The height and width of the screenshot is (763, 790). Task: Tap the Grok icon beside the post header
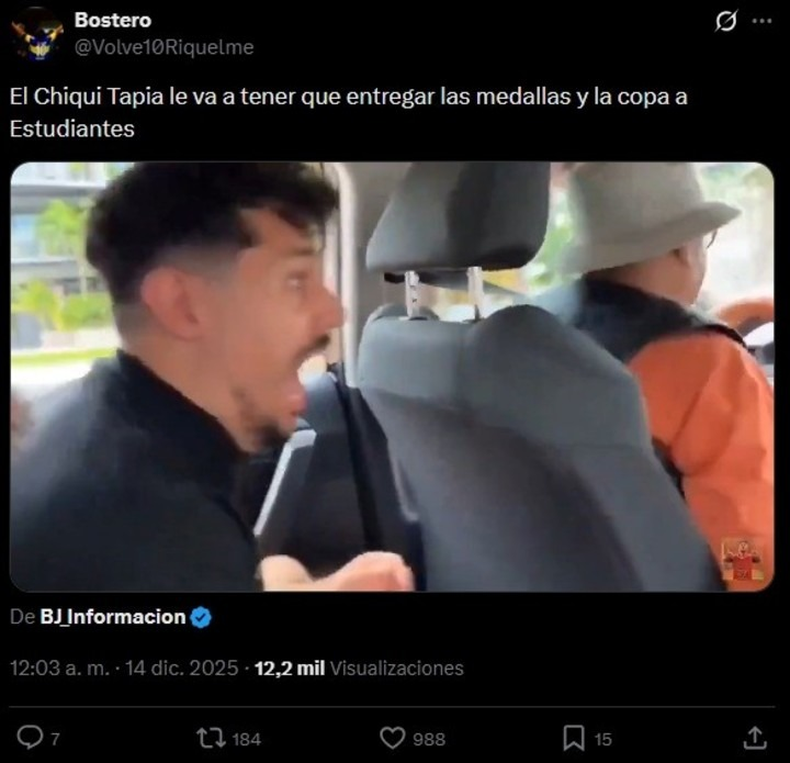tap(727, 22)
